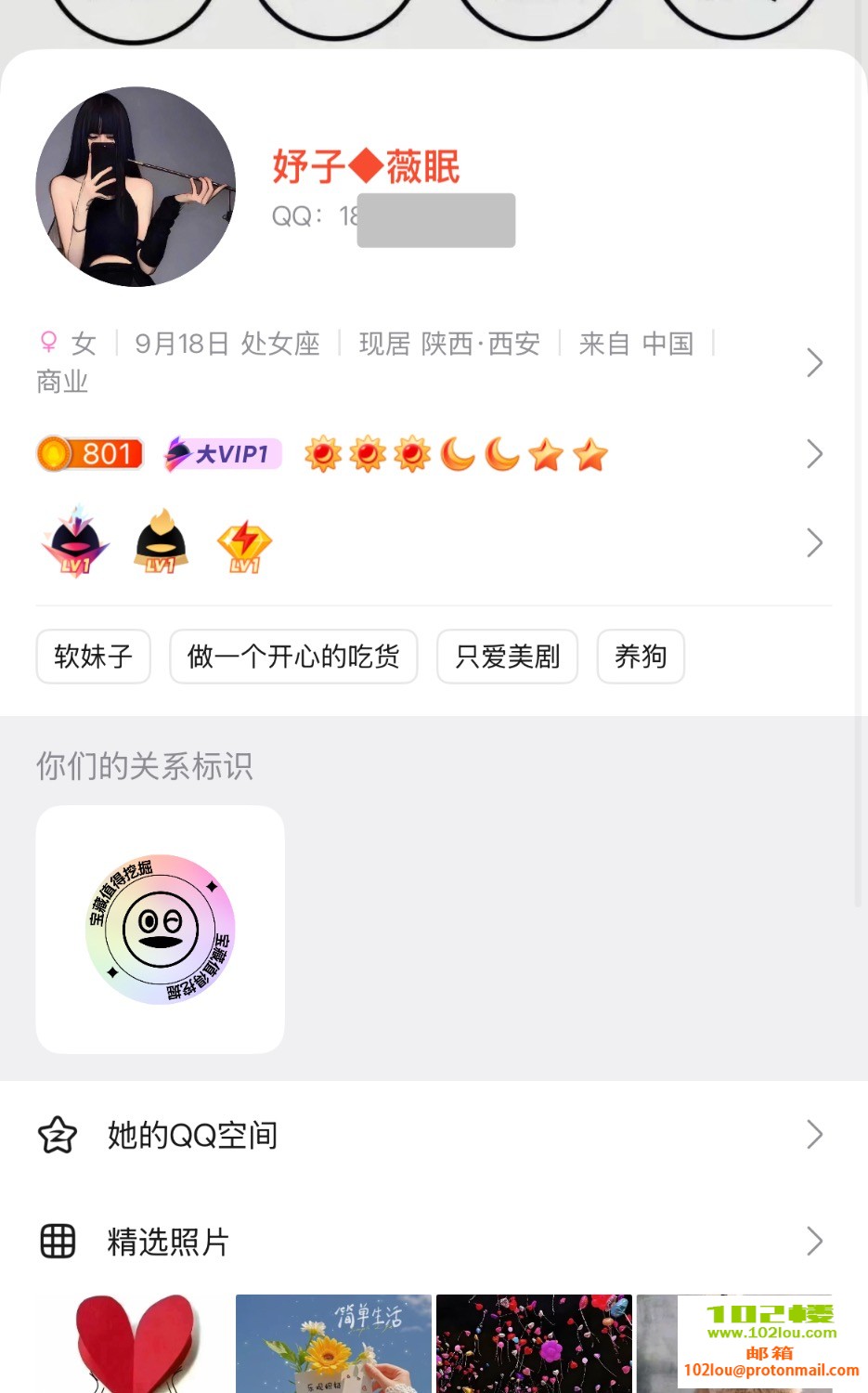Tap the 只爱美剧 tag
The image size is (868, 1393).
tap(507, 657)
